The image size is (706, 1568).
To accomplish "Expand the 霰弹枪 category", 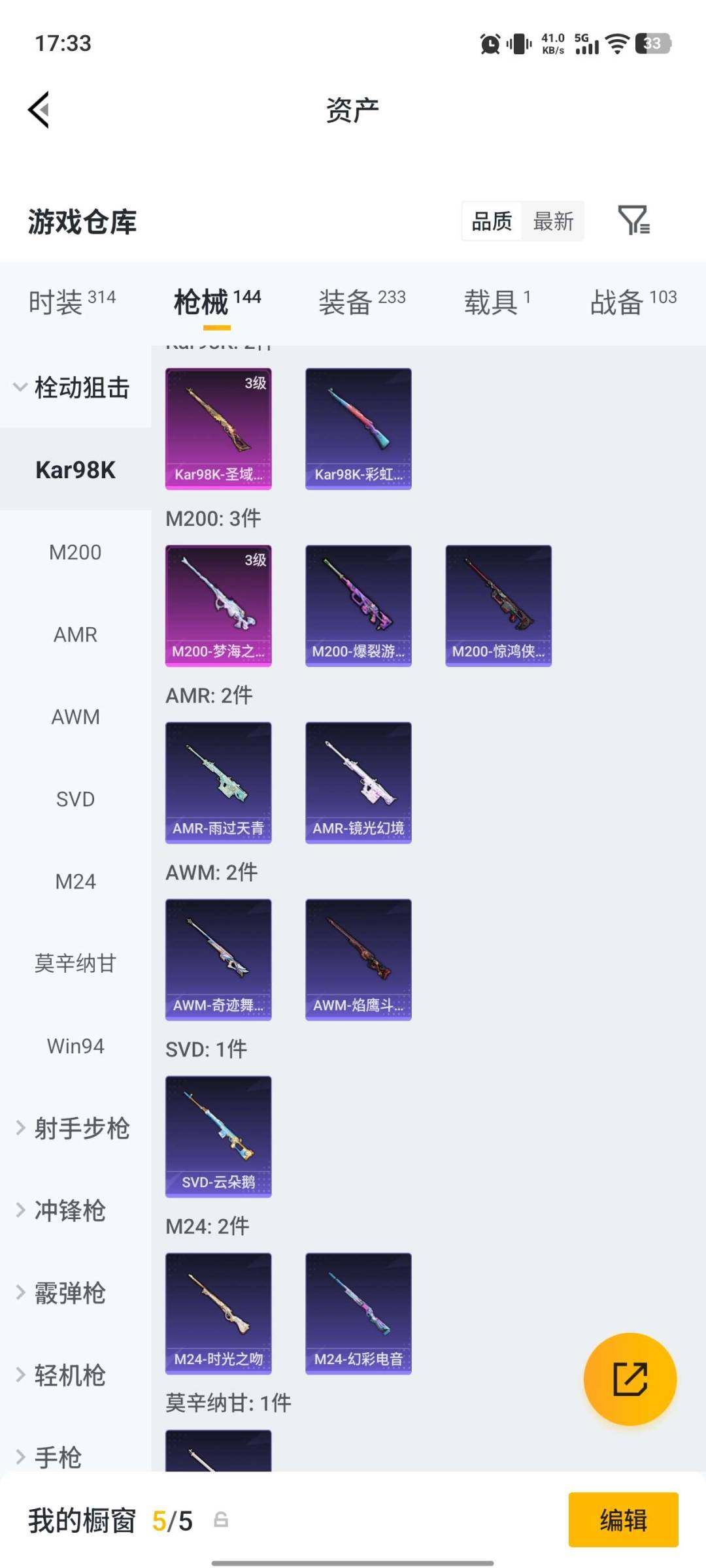I will (71, 1293).
